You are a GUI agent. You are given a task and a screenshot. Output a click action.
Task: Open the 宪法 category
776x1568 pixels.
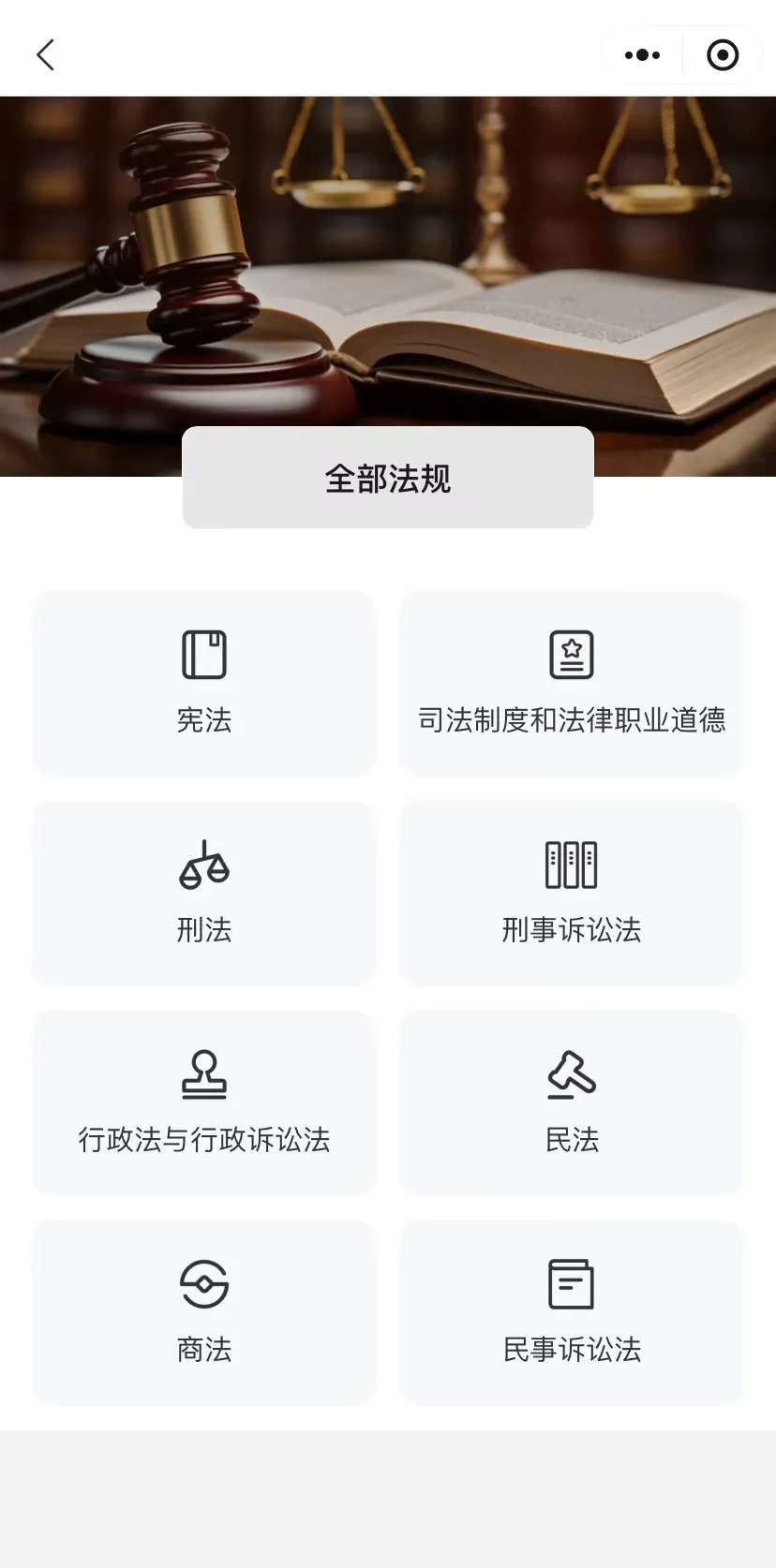point(204,683)
